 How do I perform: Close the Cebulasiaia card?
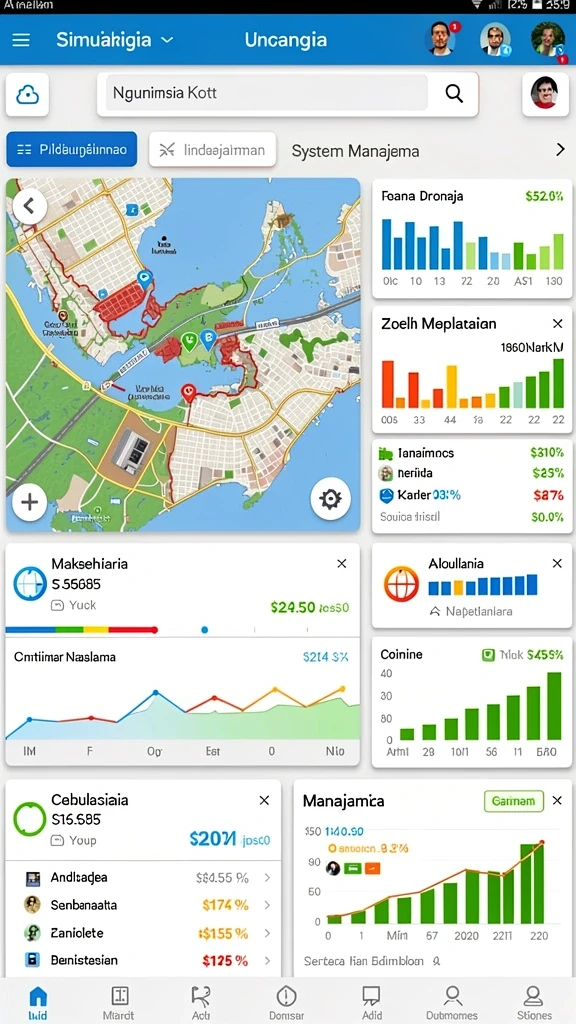pyautogui.click(x=264, y=801)
